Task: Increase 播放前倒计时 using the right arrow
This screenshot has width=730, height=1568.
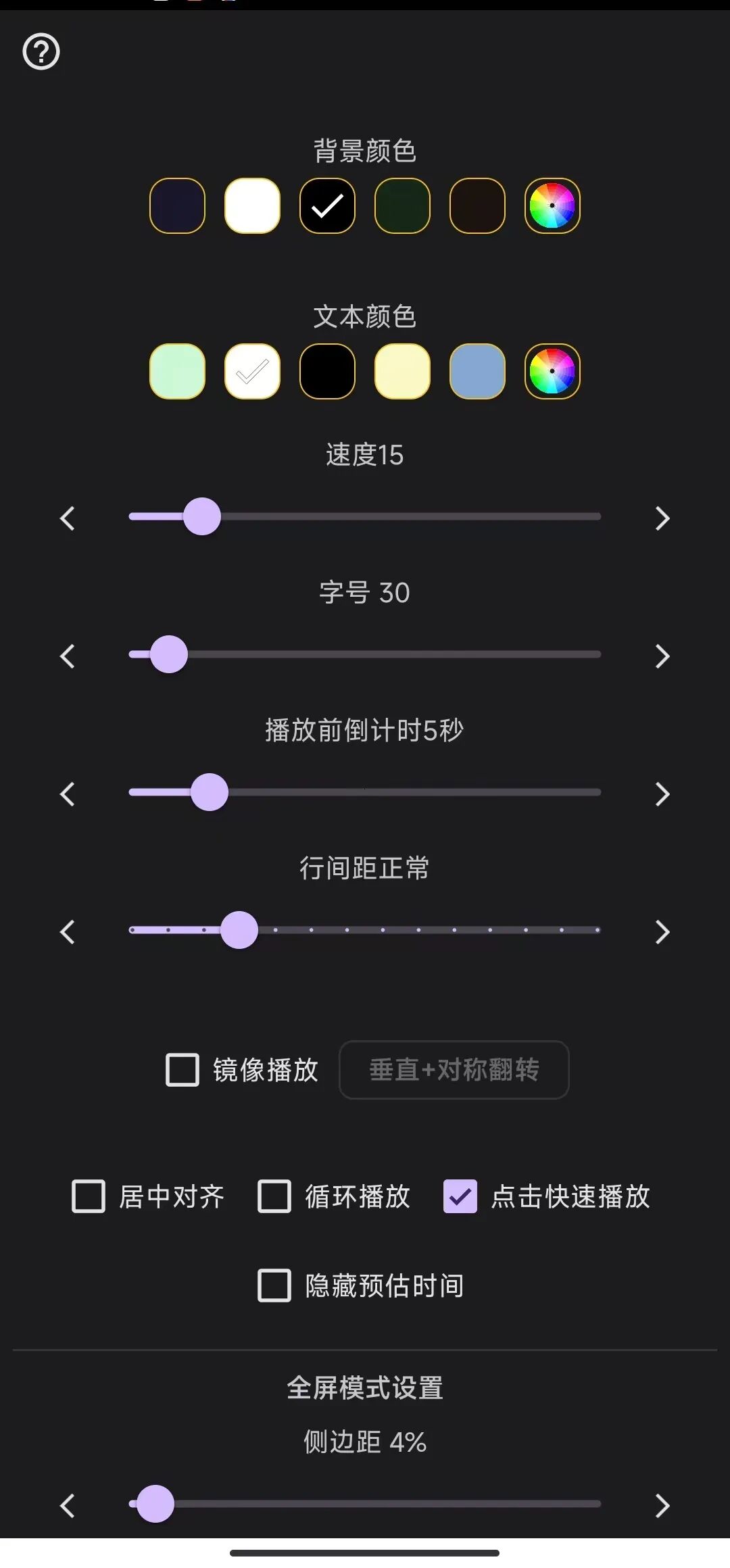Action: 661,795
